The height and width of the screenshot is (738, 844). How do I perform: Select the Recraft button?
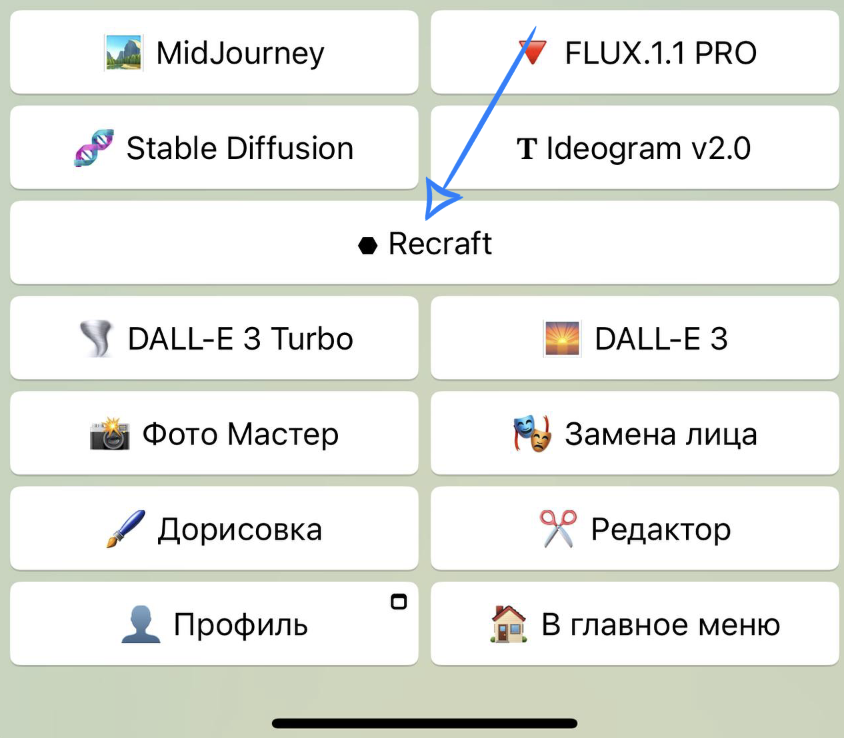tap(424, 243)
